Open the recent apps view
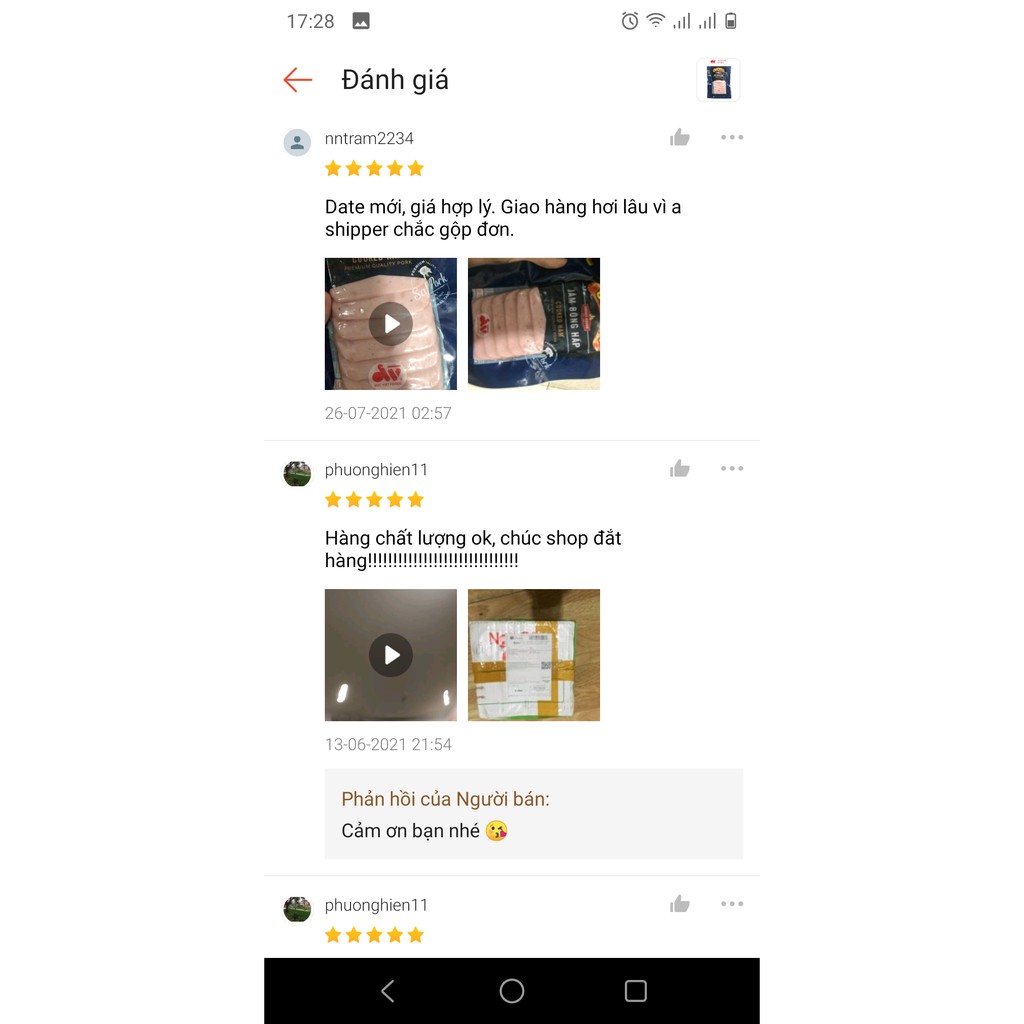 coord(635,991)
